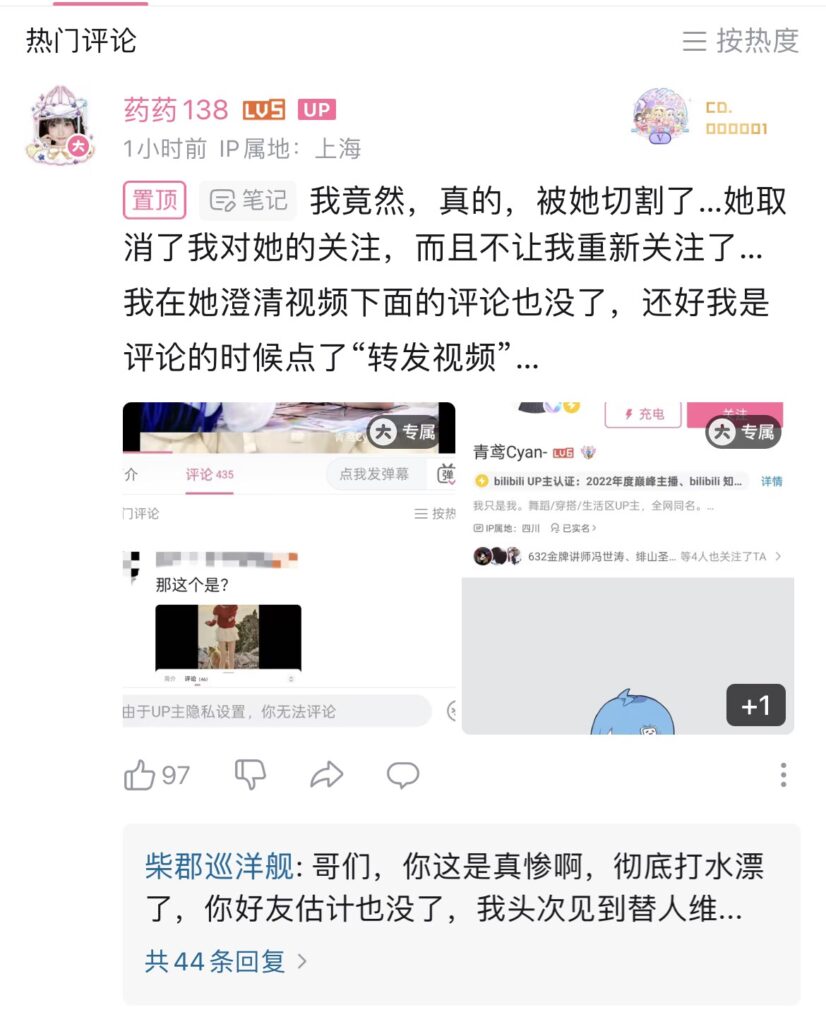Open the 笔记 tag on the comment
The width and height of the screenshot is (826, 1024).
pyautogui.click(x=248, y=200)
